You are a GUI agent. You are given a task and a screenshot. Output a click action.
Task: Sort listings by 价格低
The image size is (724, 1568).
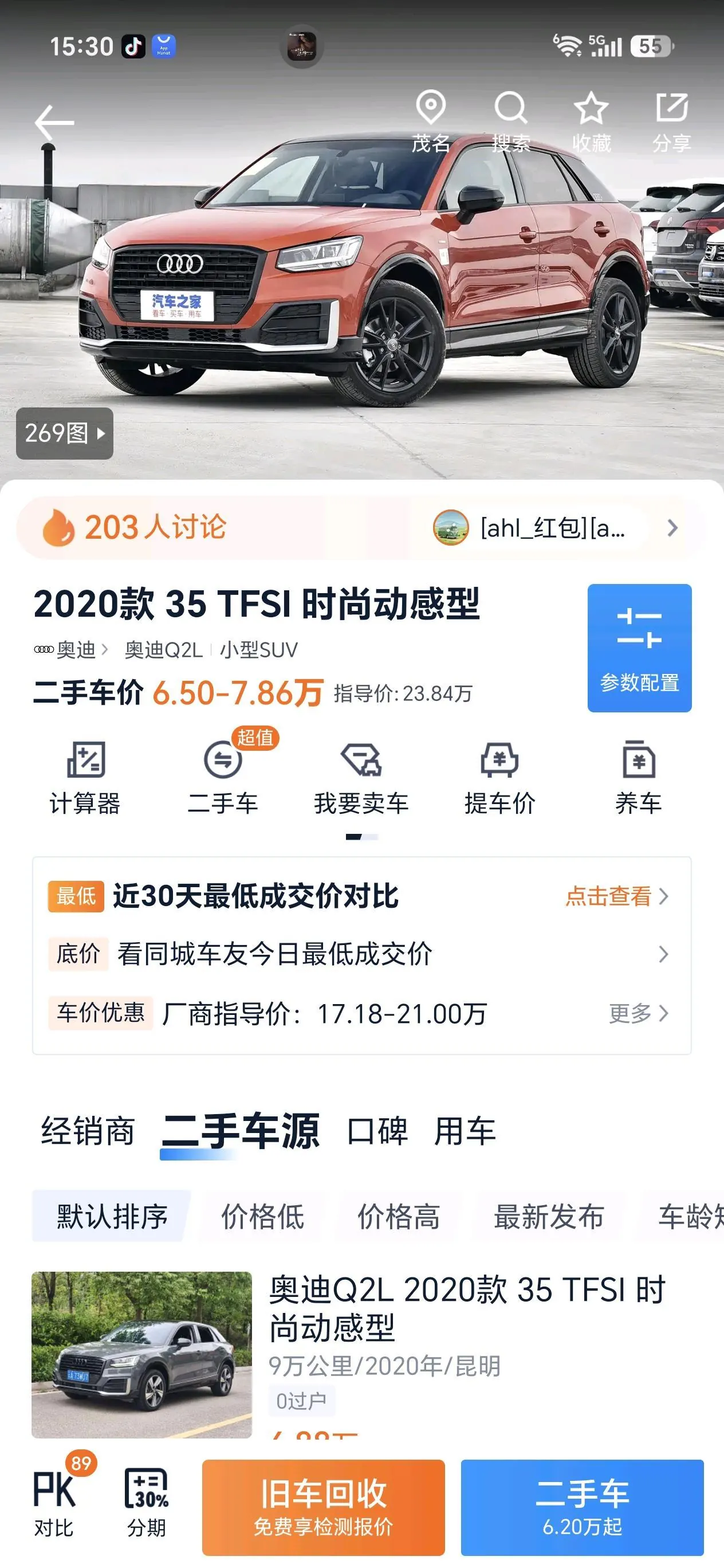pos(262,1216)
